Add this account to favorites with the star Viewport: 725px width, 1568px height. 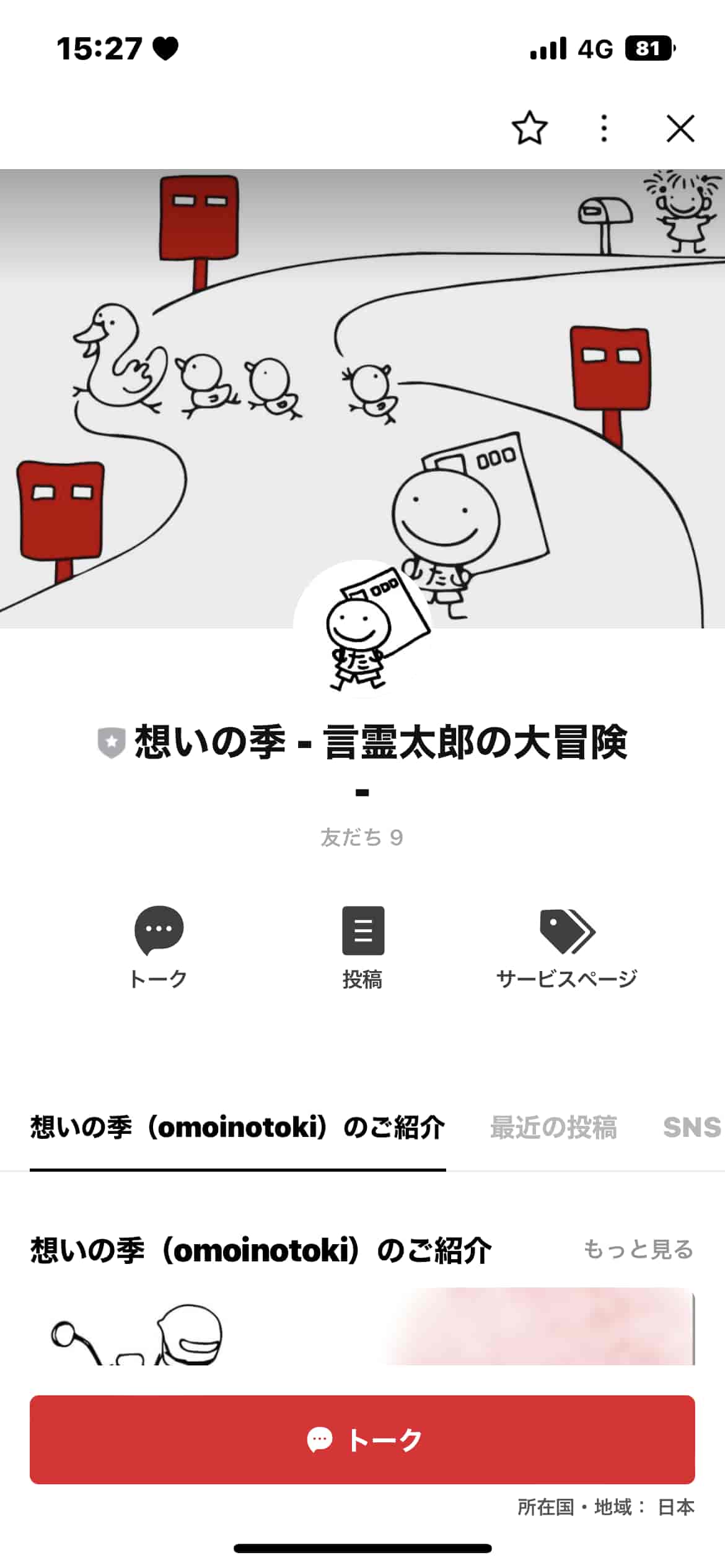click(530, 128)
